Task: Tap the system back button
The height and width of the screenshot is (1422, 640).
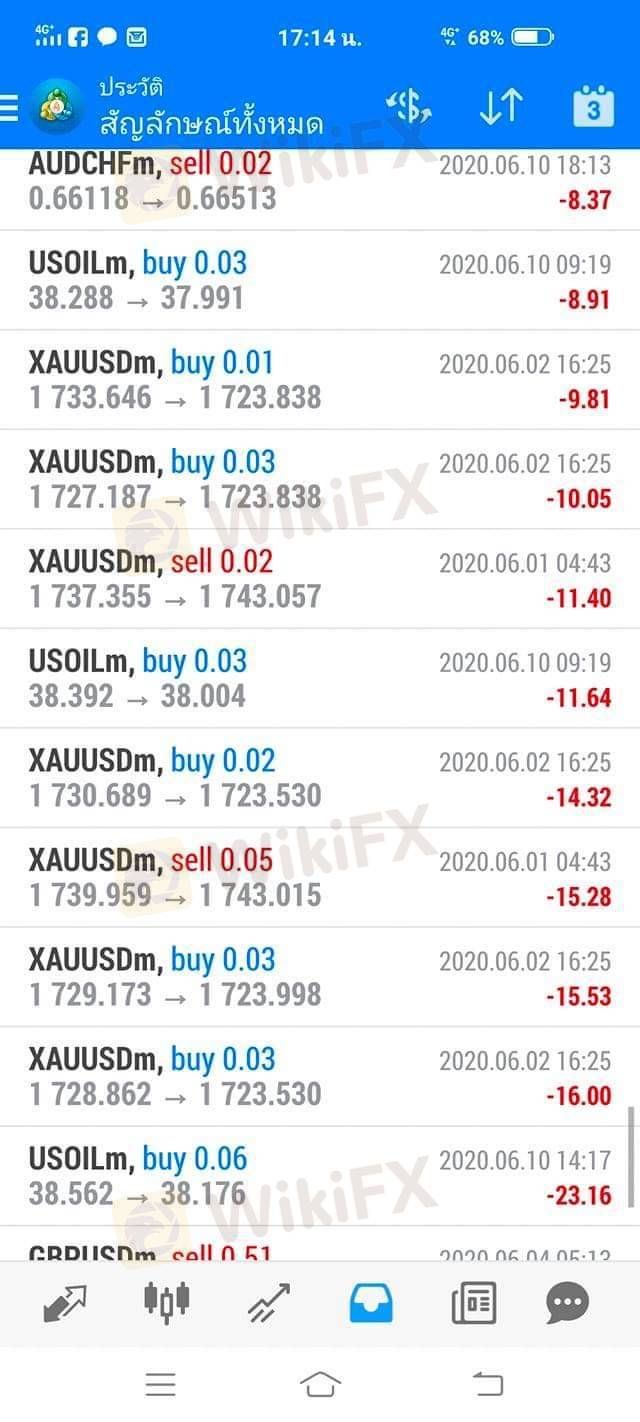Action: tap(488, 1384)
